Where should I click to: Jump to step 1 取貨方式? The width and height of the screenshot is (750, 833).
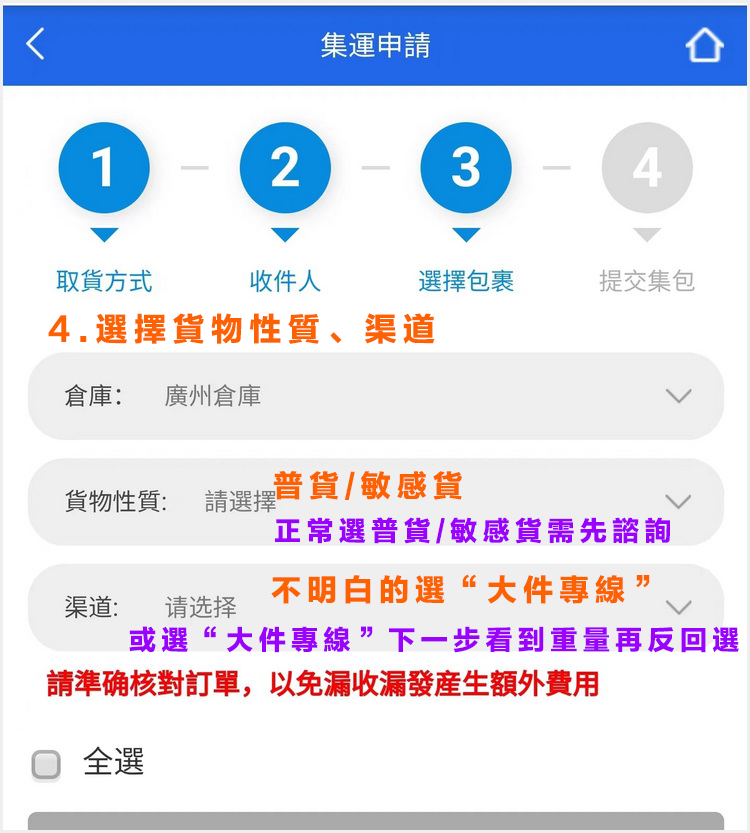click(x=104, y=168)
